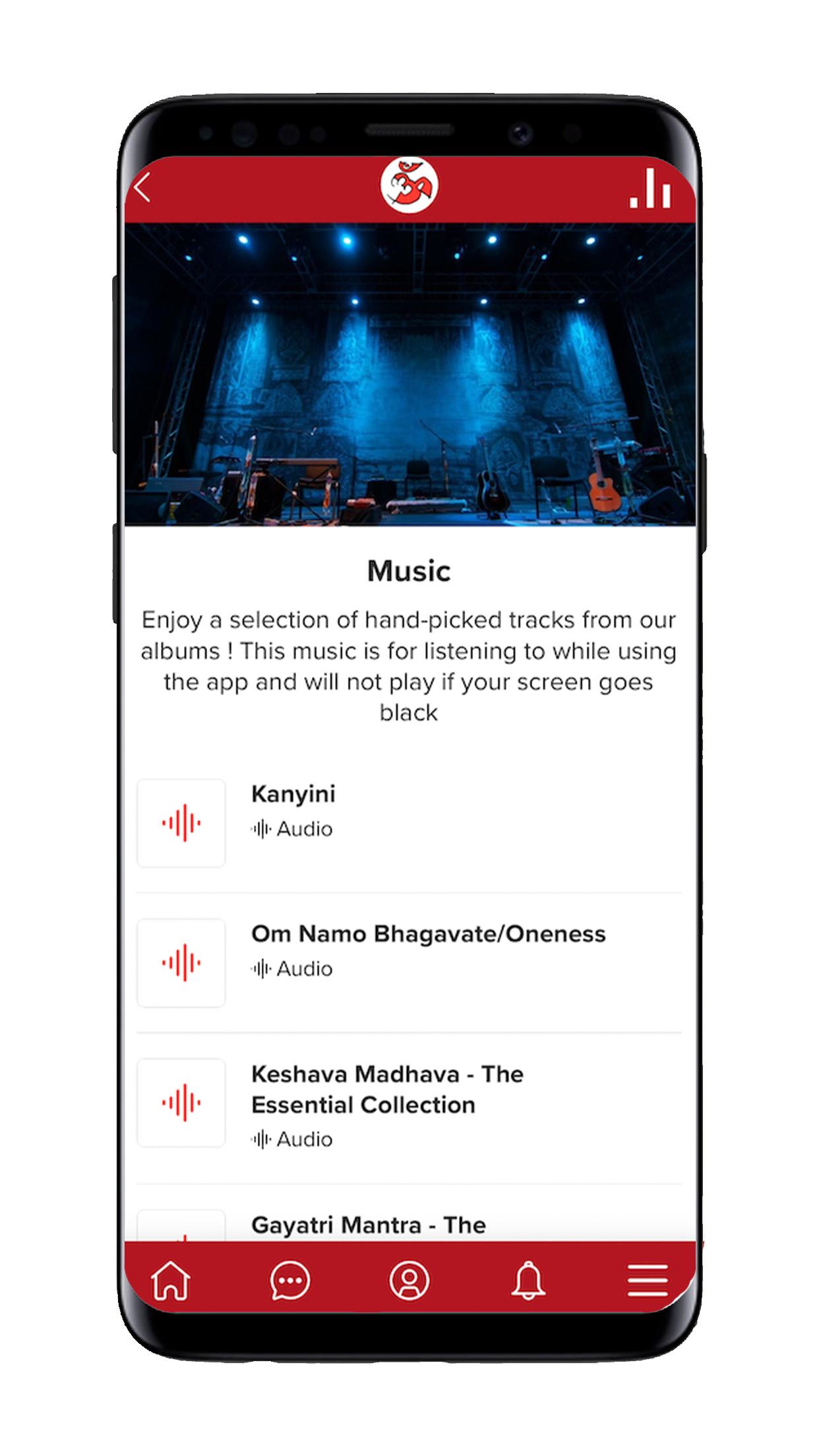Open the hamburger menu

648,1280
